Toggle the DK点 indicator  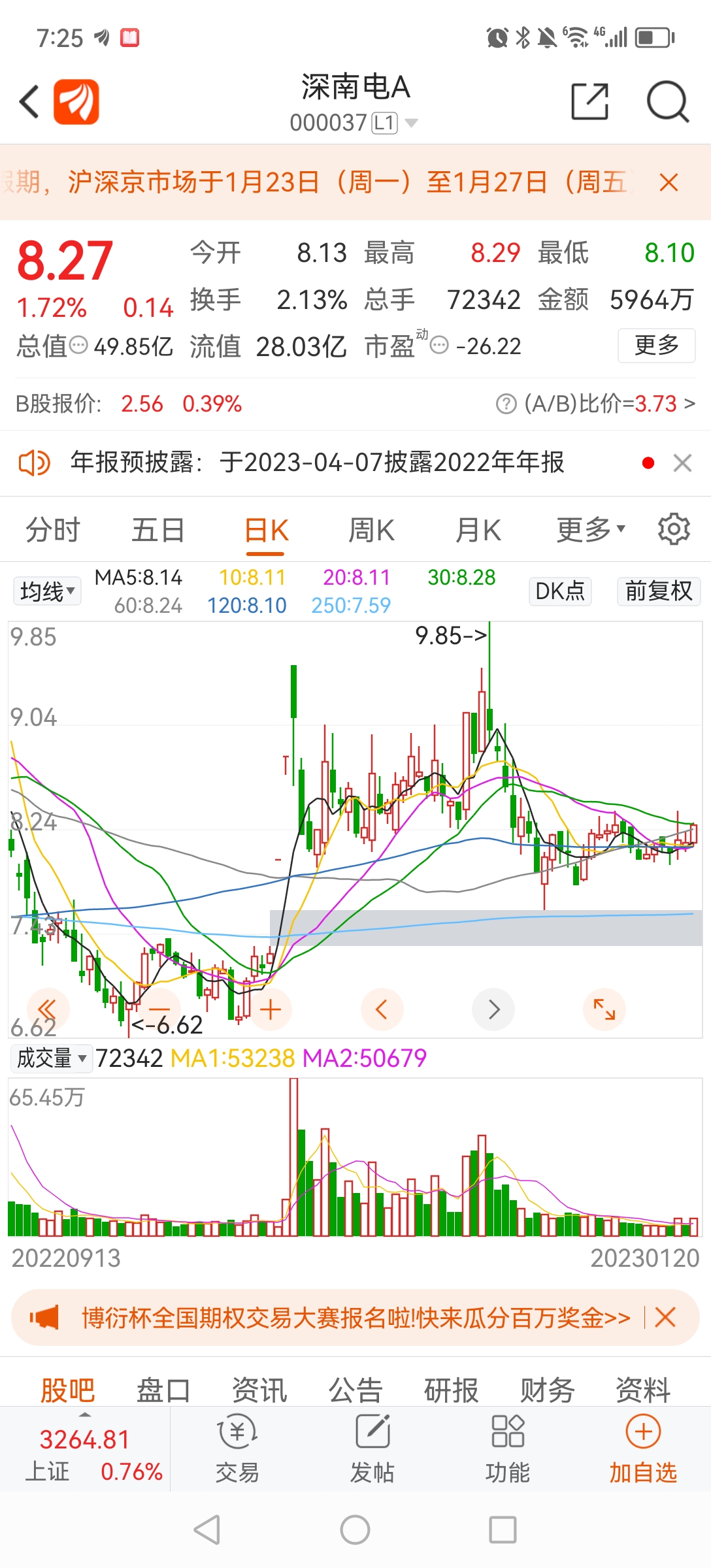[x=559, y=591]
